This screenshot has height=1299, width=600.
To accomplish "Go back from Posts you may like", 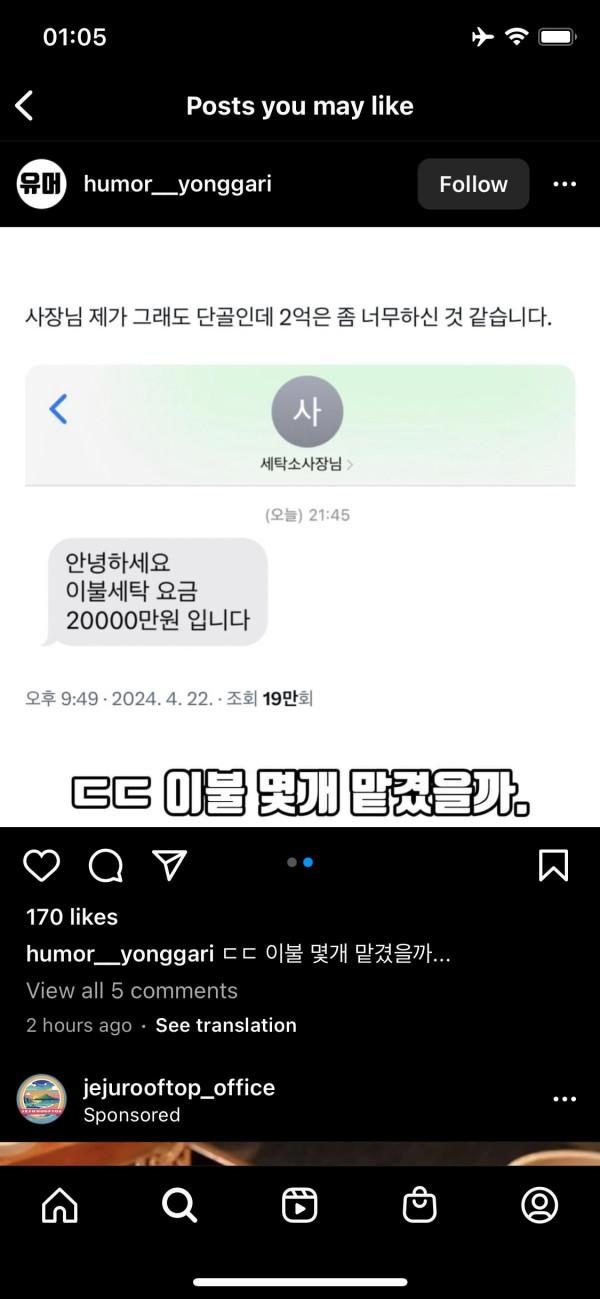I will [x=25, y=106].
